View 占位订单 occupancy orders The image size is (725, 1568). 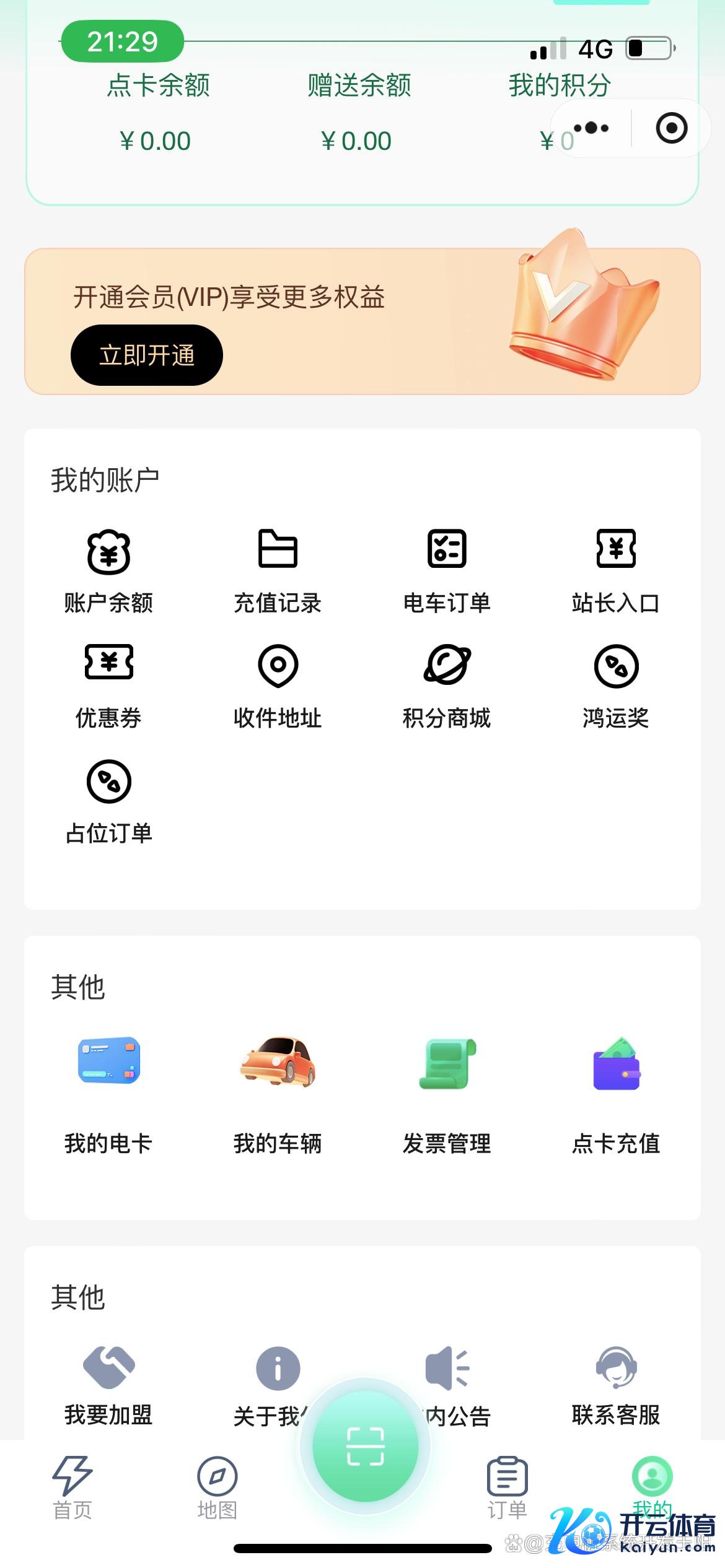[x=108, y=800]
